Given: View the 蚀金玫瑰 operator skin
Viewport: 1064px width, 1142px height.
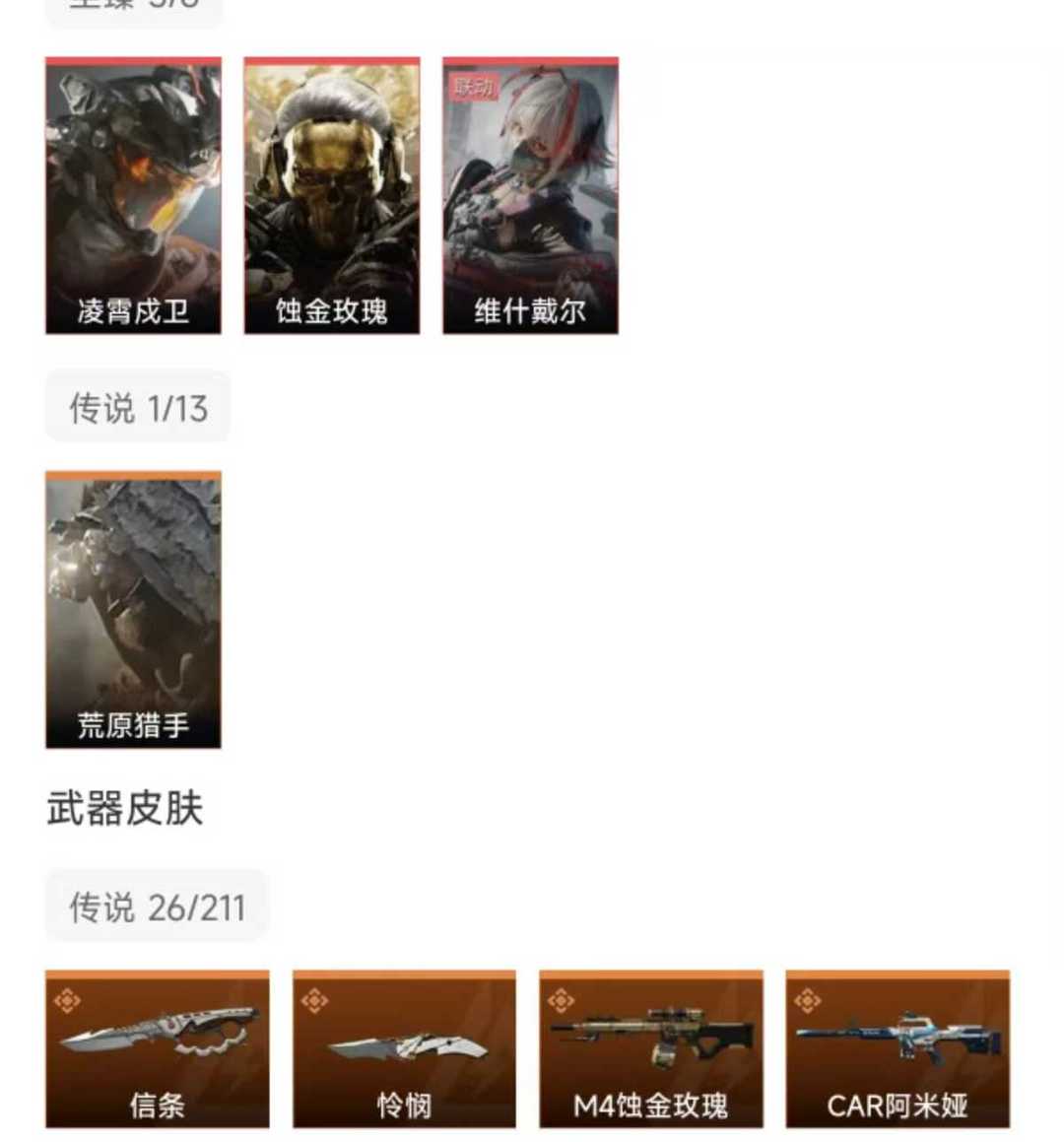Looking at the screenshot, I should (332, 195).
